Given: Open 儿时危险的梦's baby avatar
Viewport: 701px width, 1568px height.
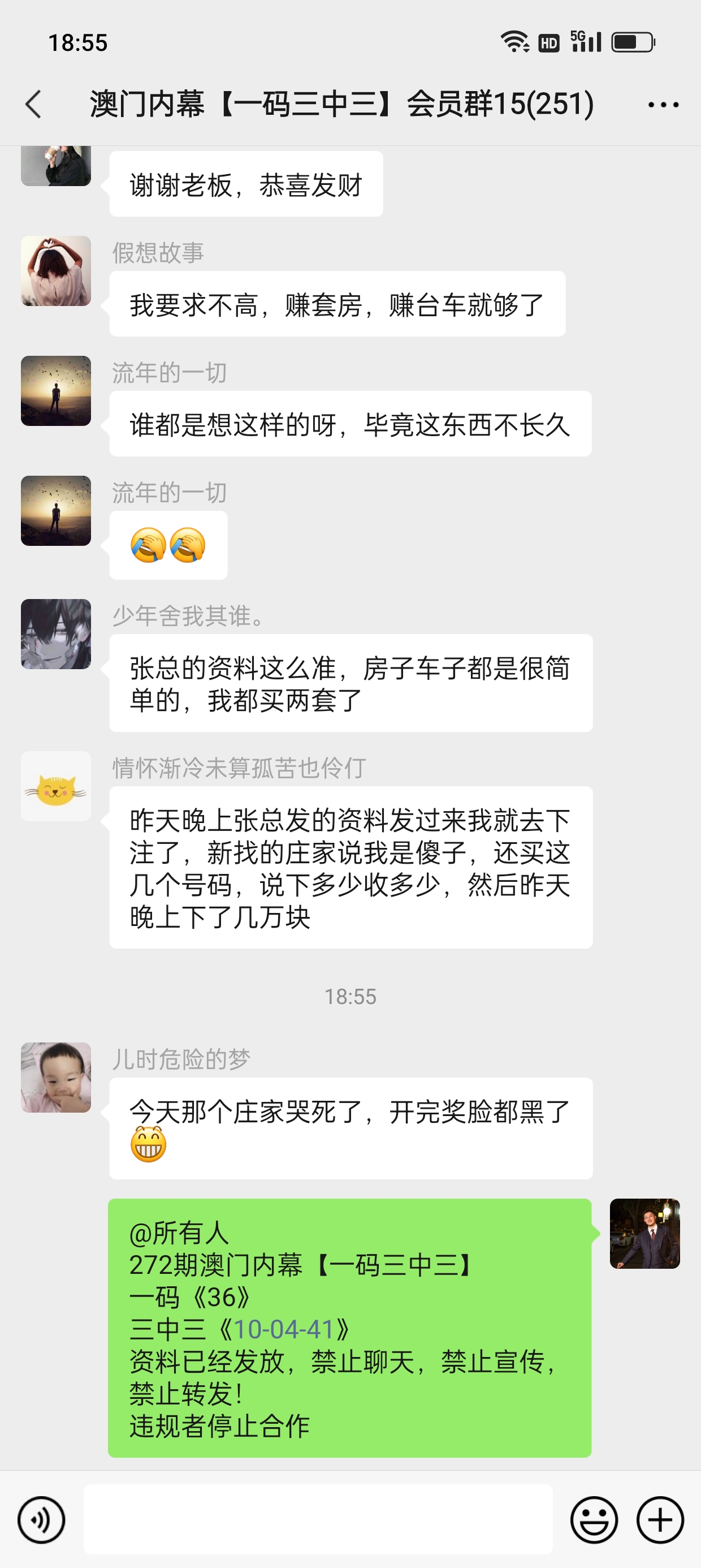Looking at the screenshot, I should point(56,1078).
